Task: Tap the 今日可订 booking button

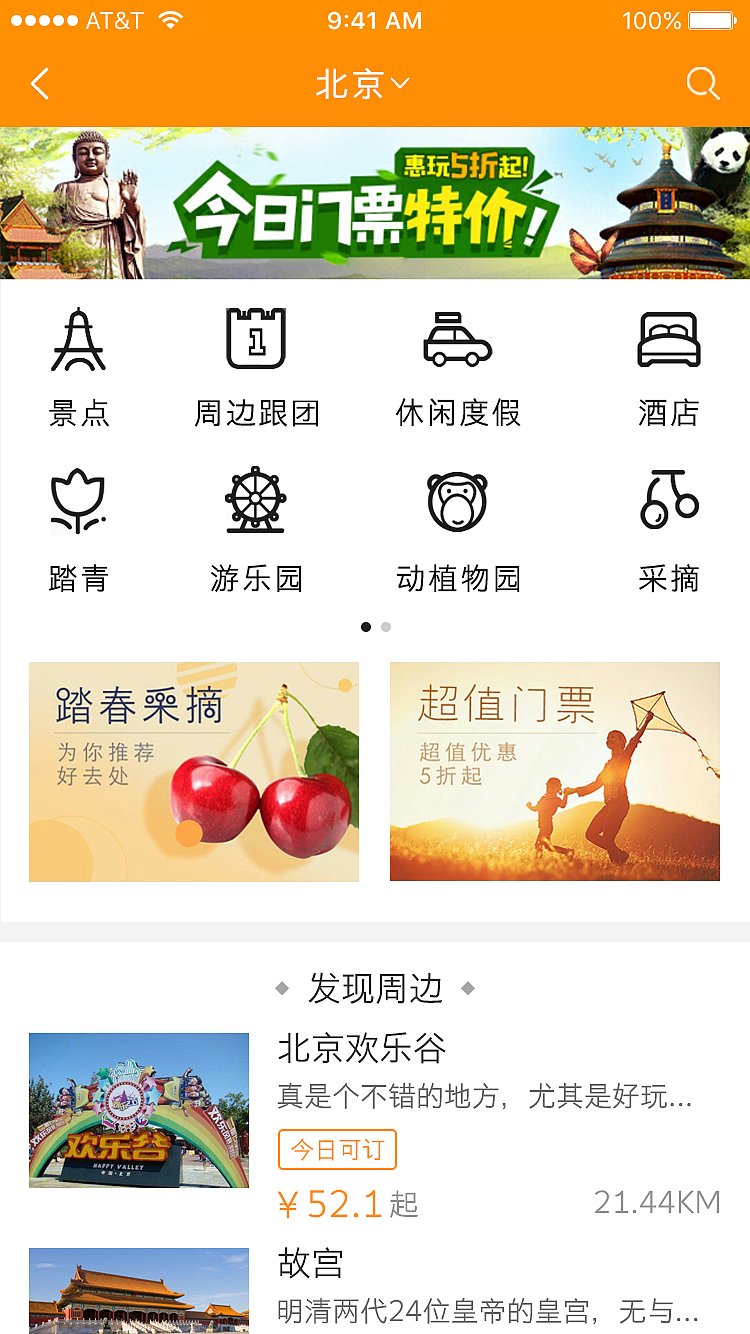Action: pyautogui.click(x=337, y=1150)
